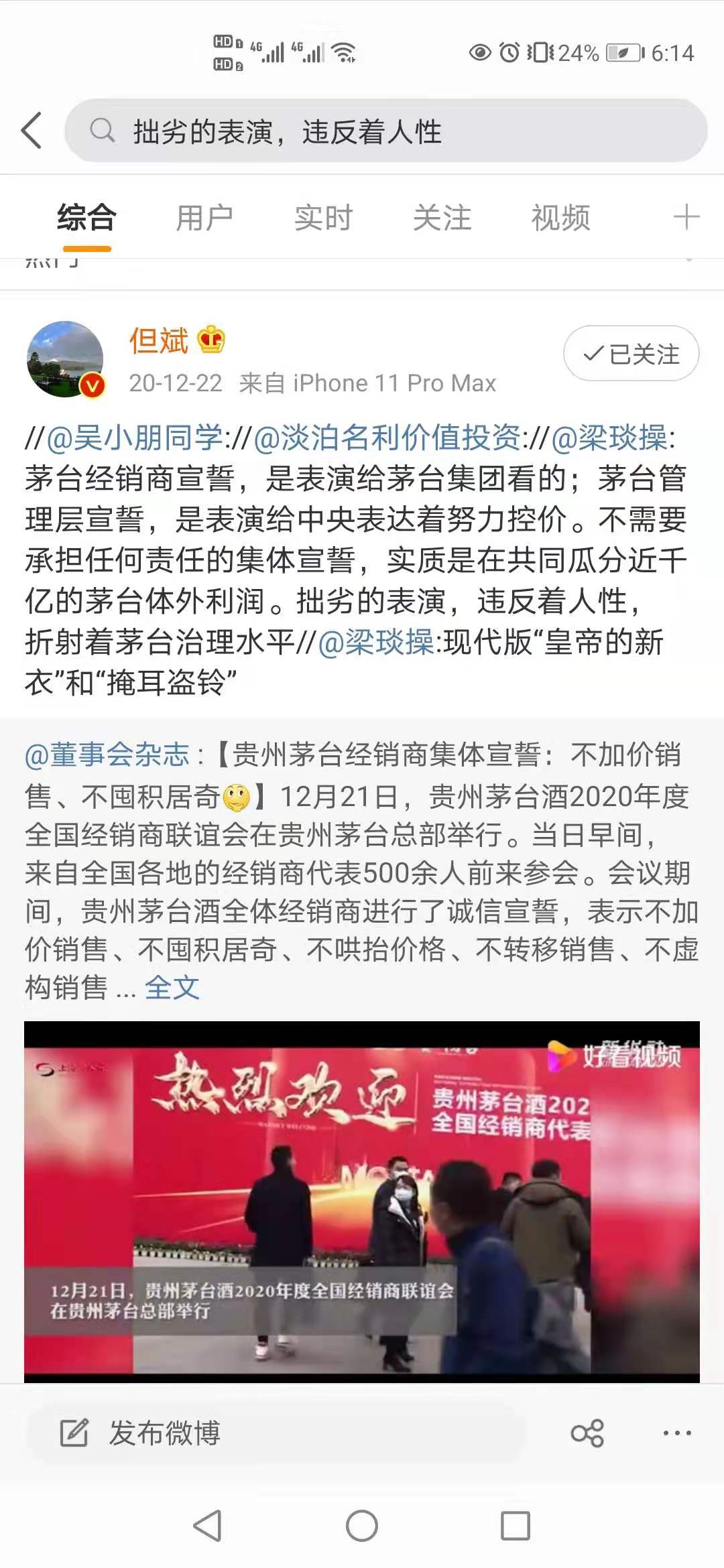Switch to the 实时 tab

coord(323,218)
